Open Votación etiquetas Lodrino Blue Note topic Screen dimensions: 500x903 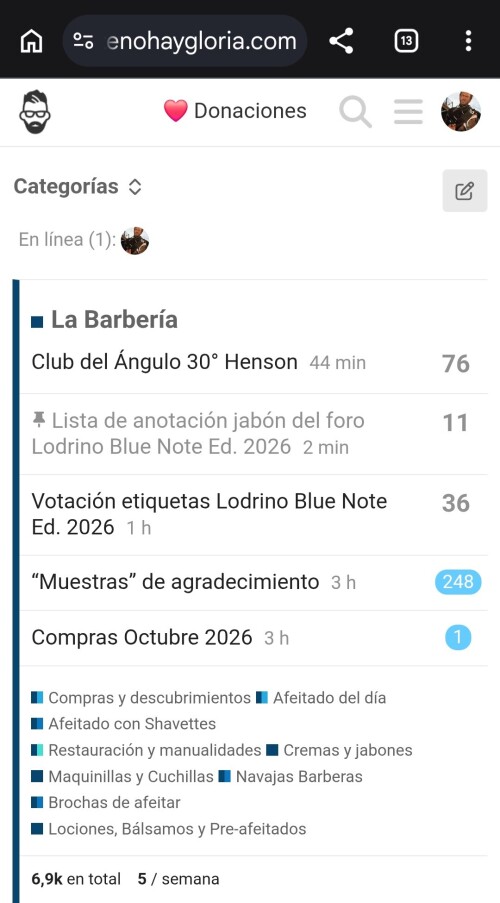click(x=209, y=514)
